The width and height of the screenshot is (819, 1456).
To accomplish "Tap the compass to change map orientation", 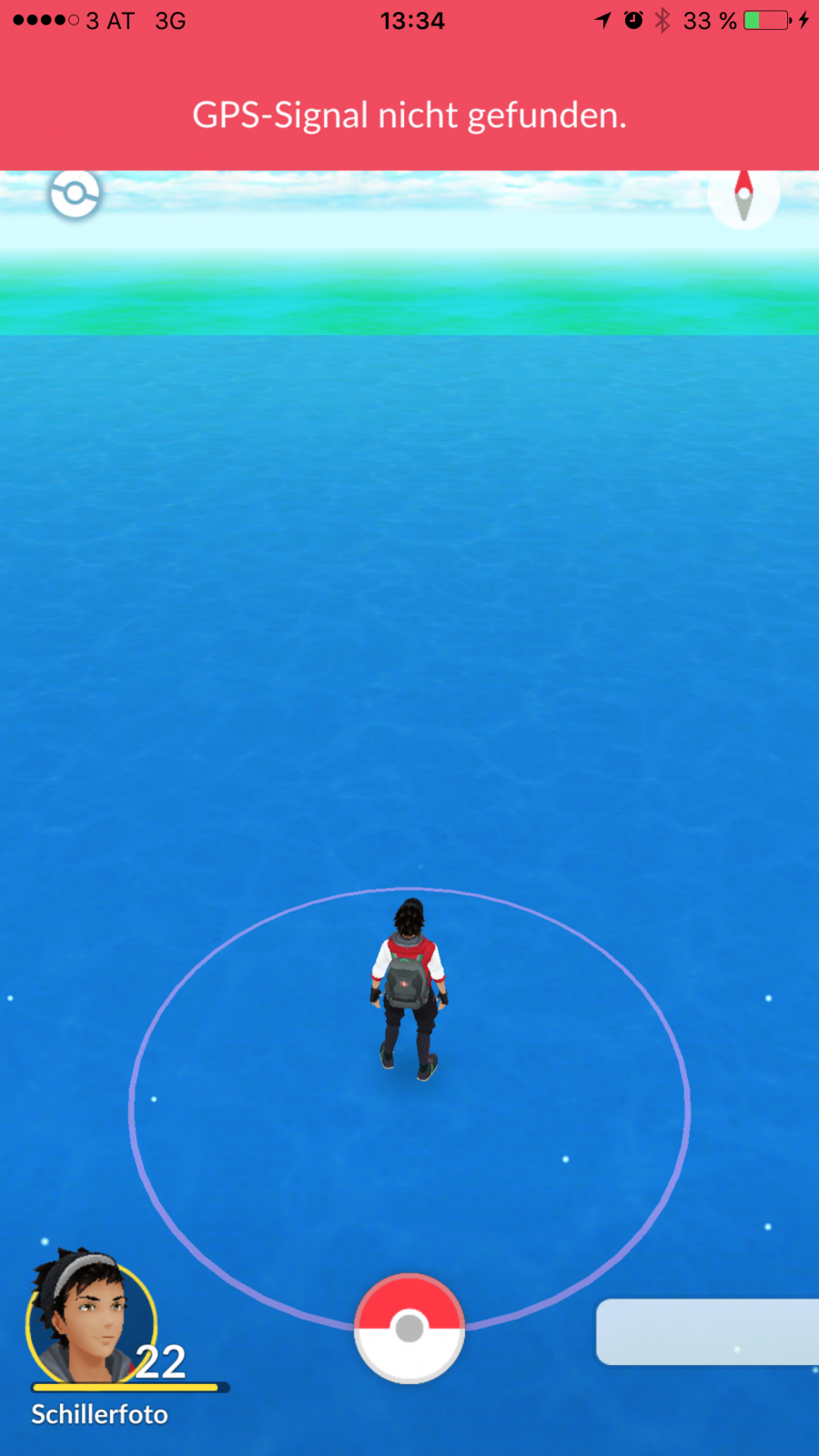I will coord(743,195).
